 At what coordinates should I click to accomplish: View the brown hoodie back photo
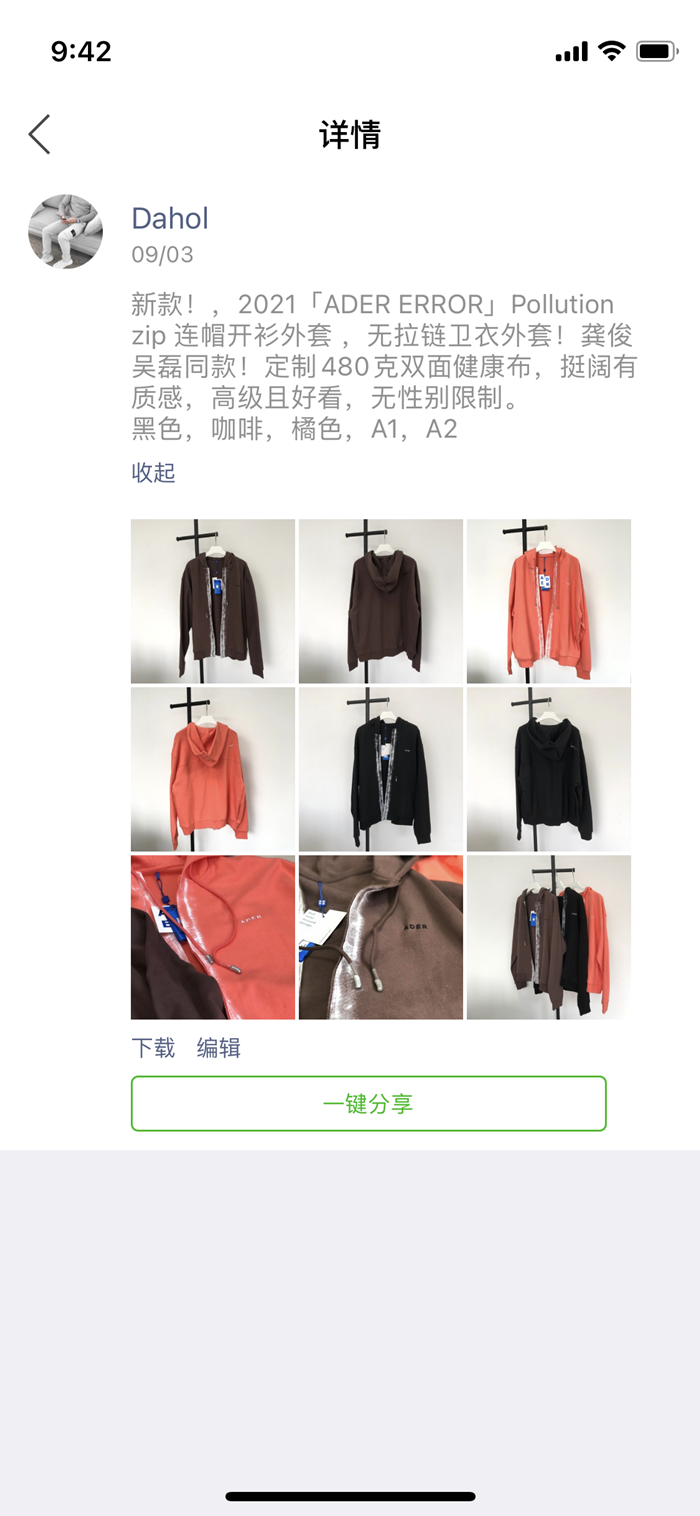381,601
